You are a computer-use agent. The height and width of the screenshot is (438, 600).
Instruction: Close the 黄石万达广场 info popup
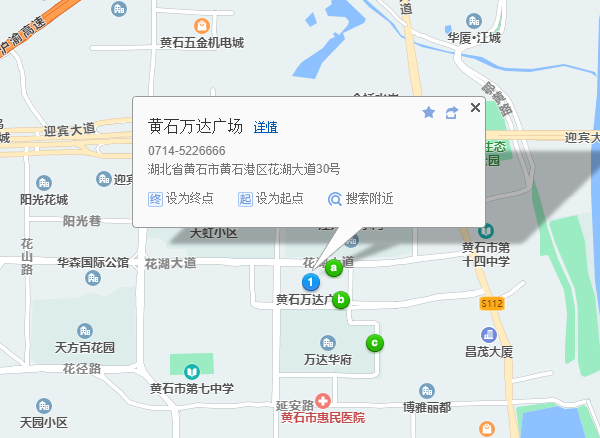pos(475,108)
